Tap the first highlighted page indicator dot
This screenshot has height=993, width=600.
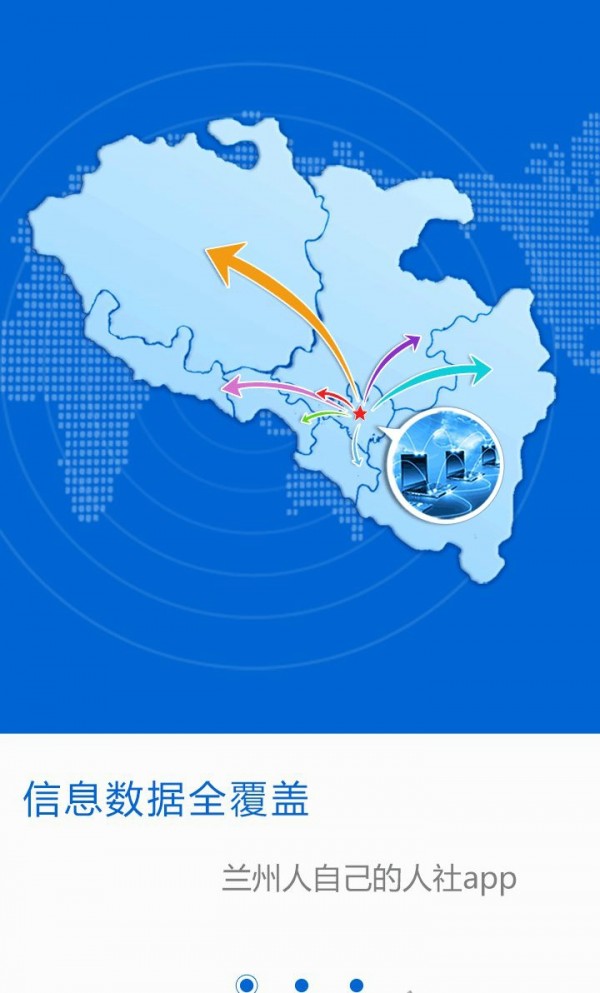coord(246,984)
